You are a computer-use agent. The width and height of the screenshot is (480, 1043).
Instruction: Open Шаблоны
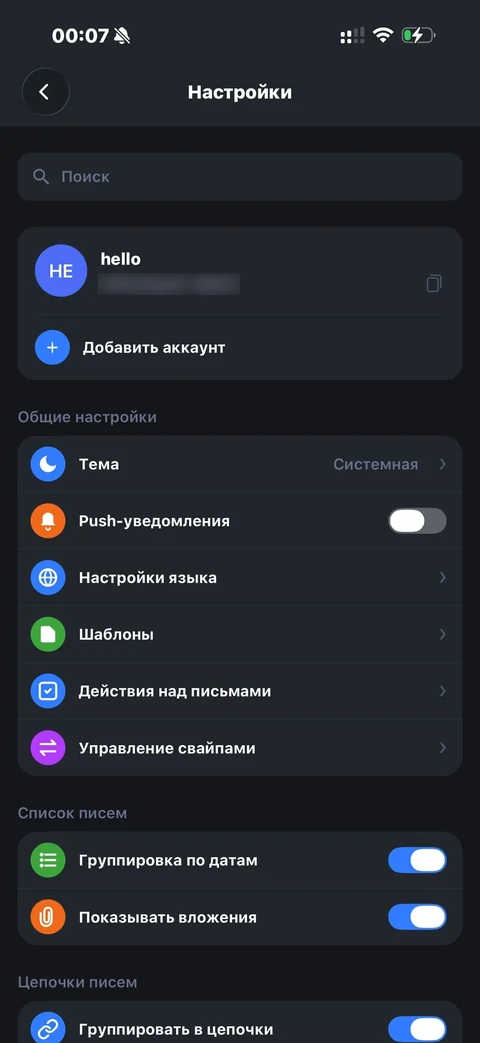coord(239,634)
